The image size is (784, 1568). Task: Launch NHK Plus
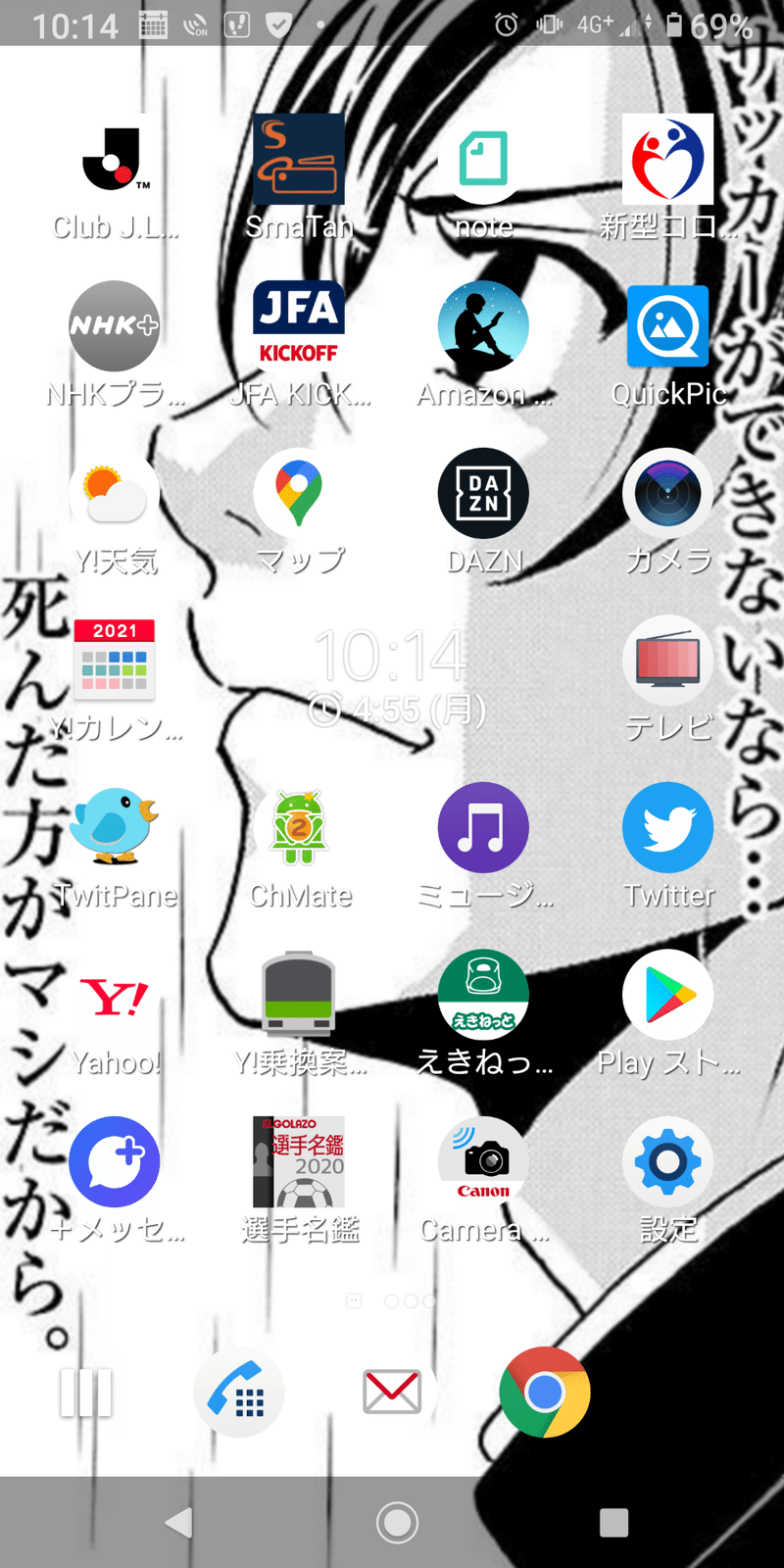tap(115, 326)
